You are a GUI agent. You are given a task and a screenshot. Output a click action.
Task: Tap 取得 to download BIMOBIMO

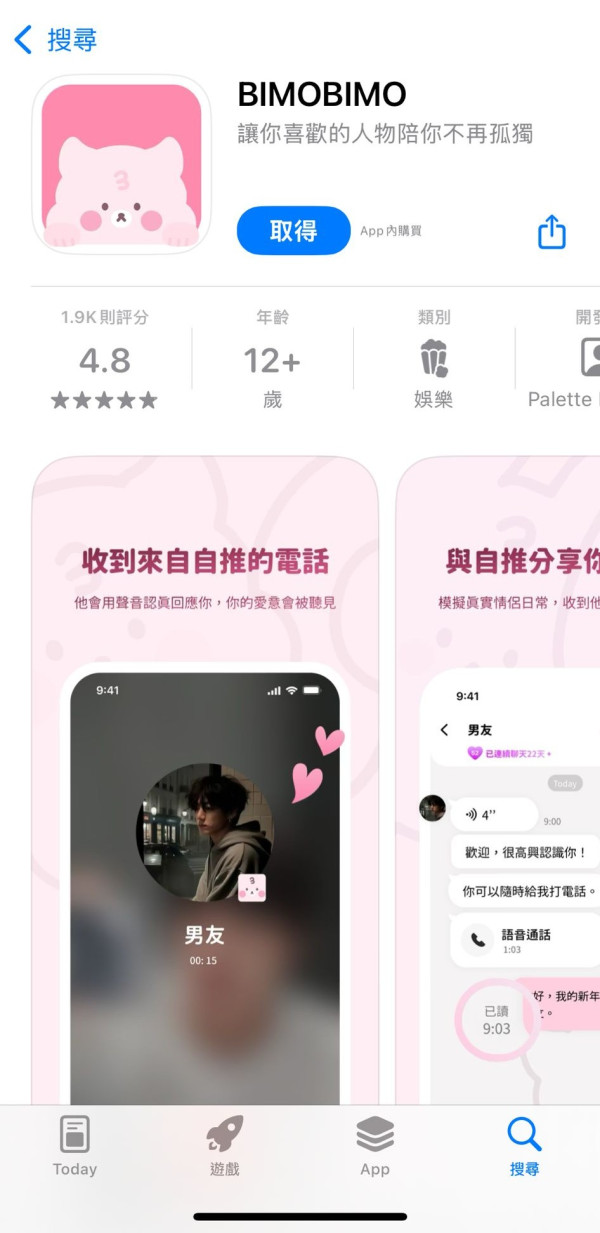pos(293,231)
